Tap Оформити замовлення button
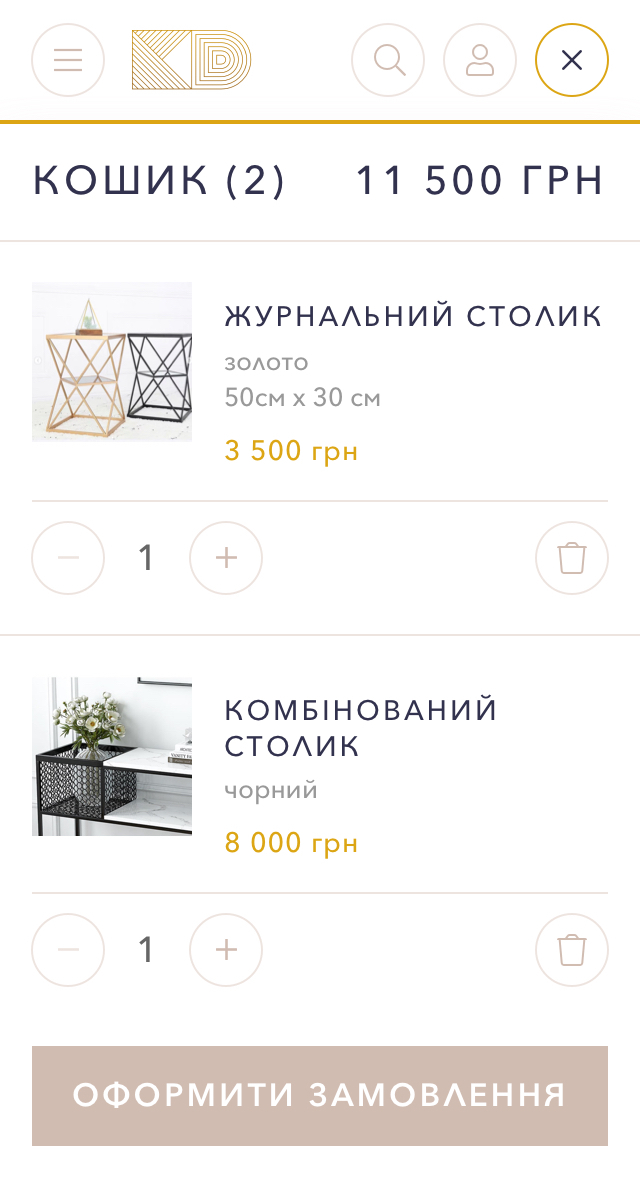The height and width of the screenshot is (1178, 640). [x=320, y=1096]
